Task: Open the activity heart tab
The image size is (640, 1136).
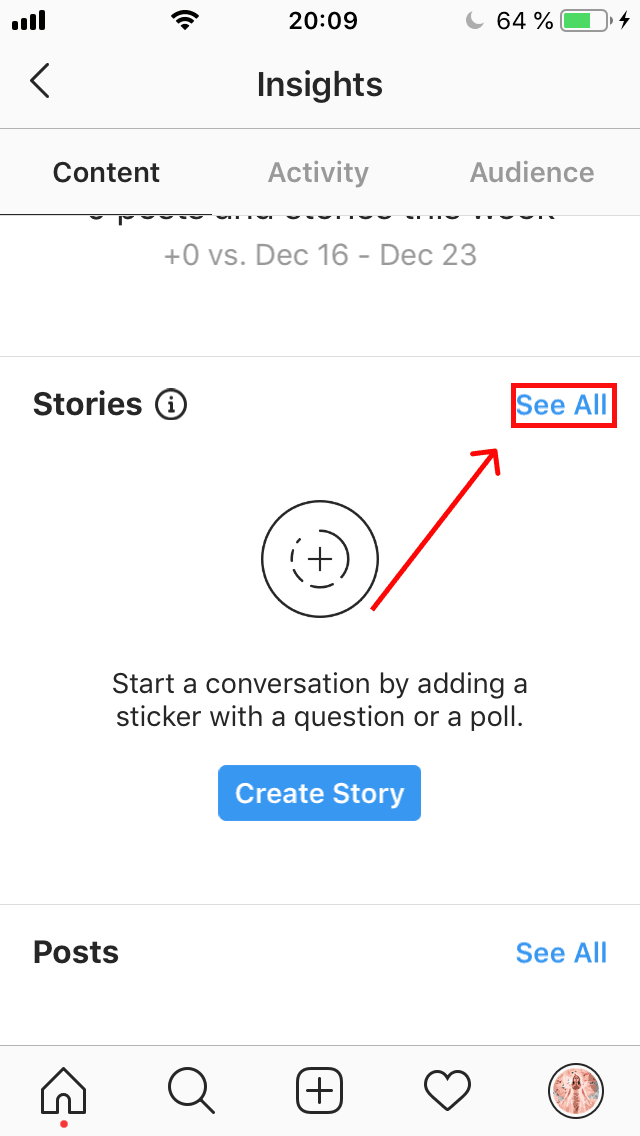Action: click(447, 1090)
